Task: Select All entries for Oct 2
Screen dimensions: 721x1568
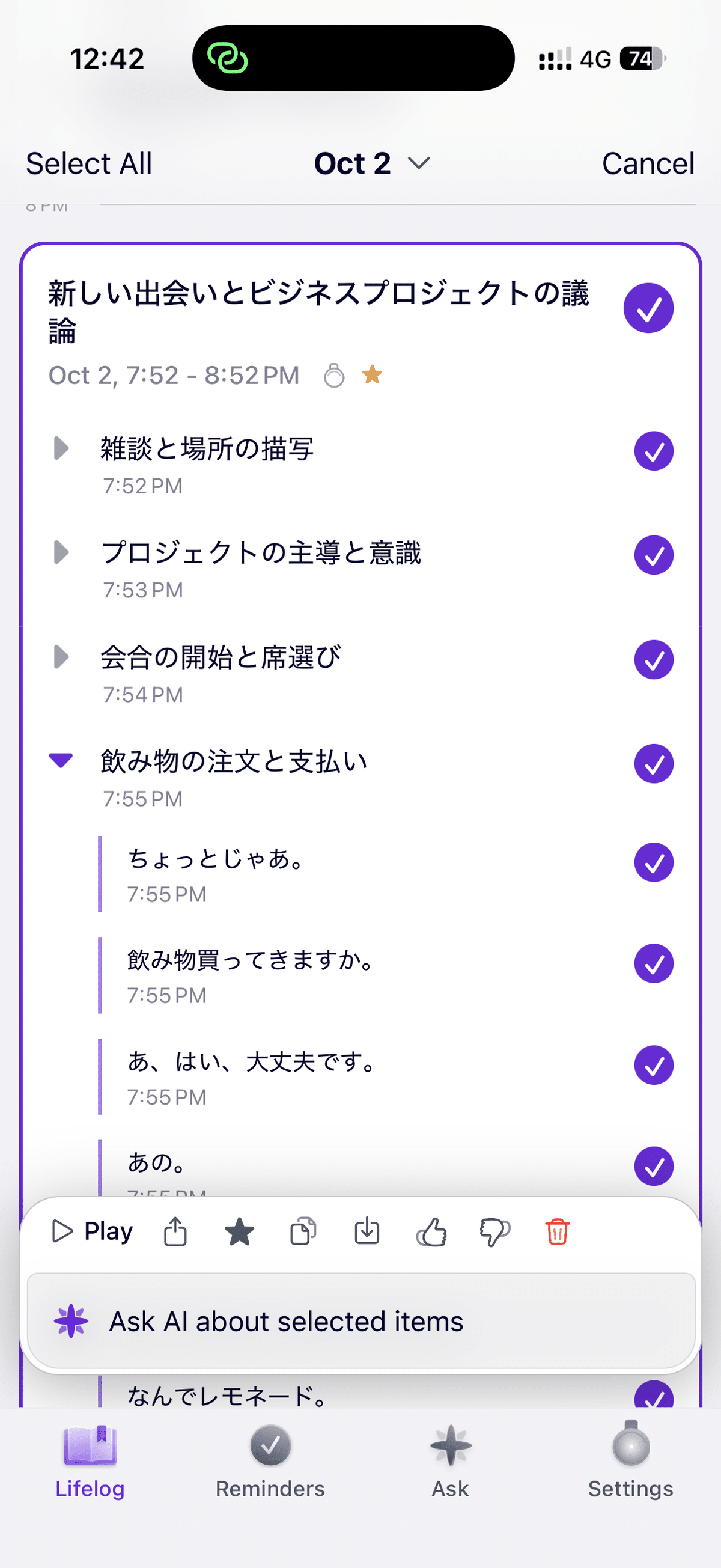Action: click(89, 163)
